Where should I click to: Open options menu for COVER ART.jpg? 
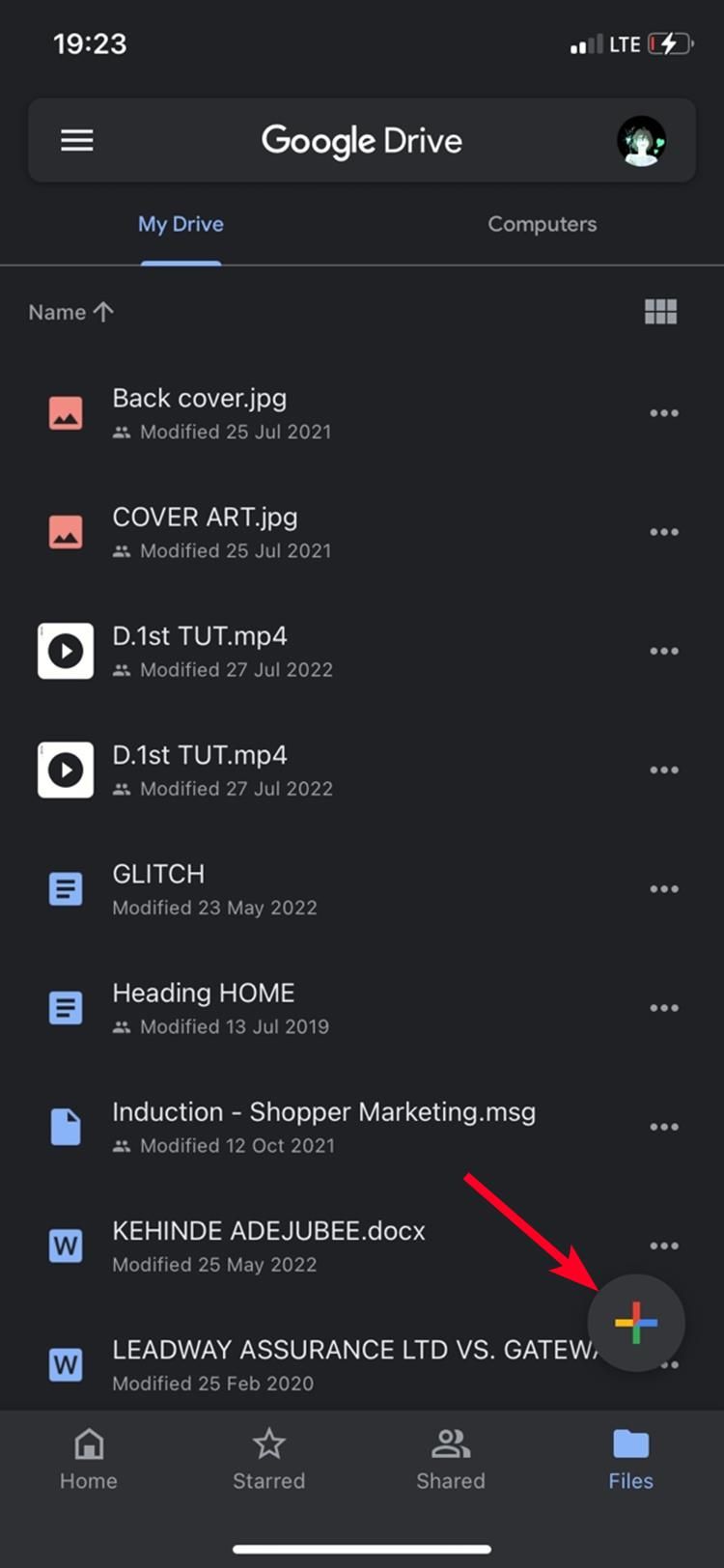coord(664,531)
